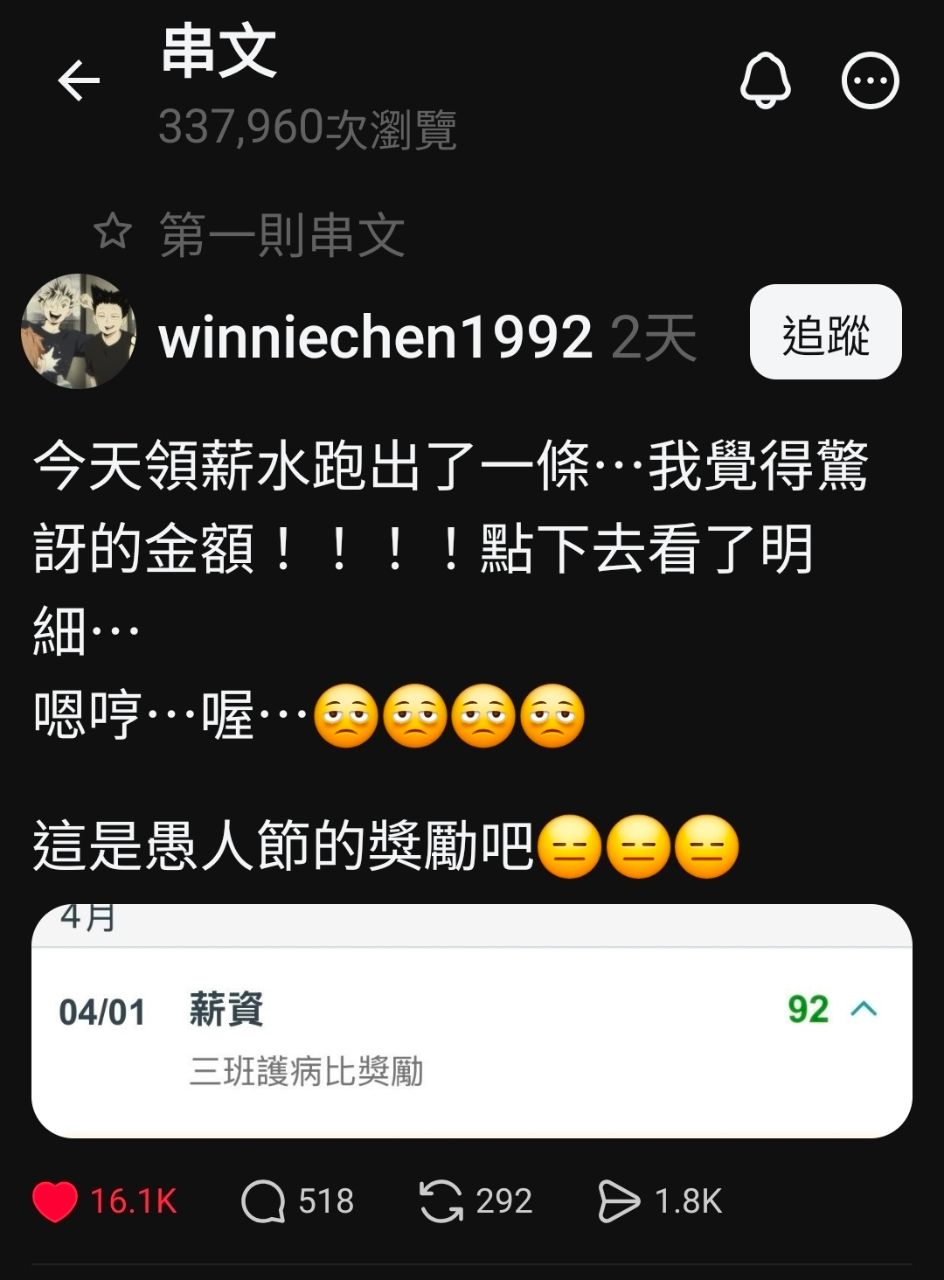Tap the star to favorite the first thread

tap(114, 230)
